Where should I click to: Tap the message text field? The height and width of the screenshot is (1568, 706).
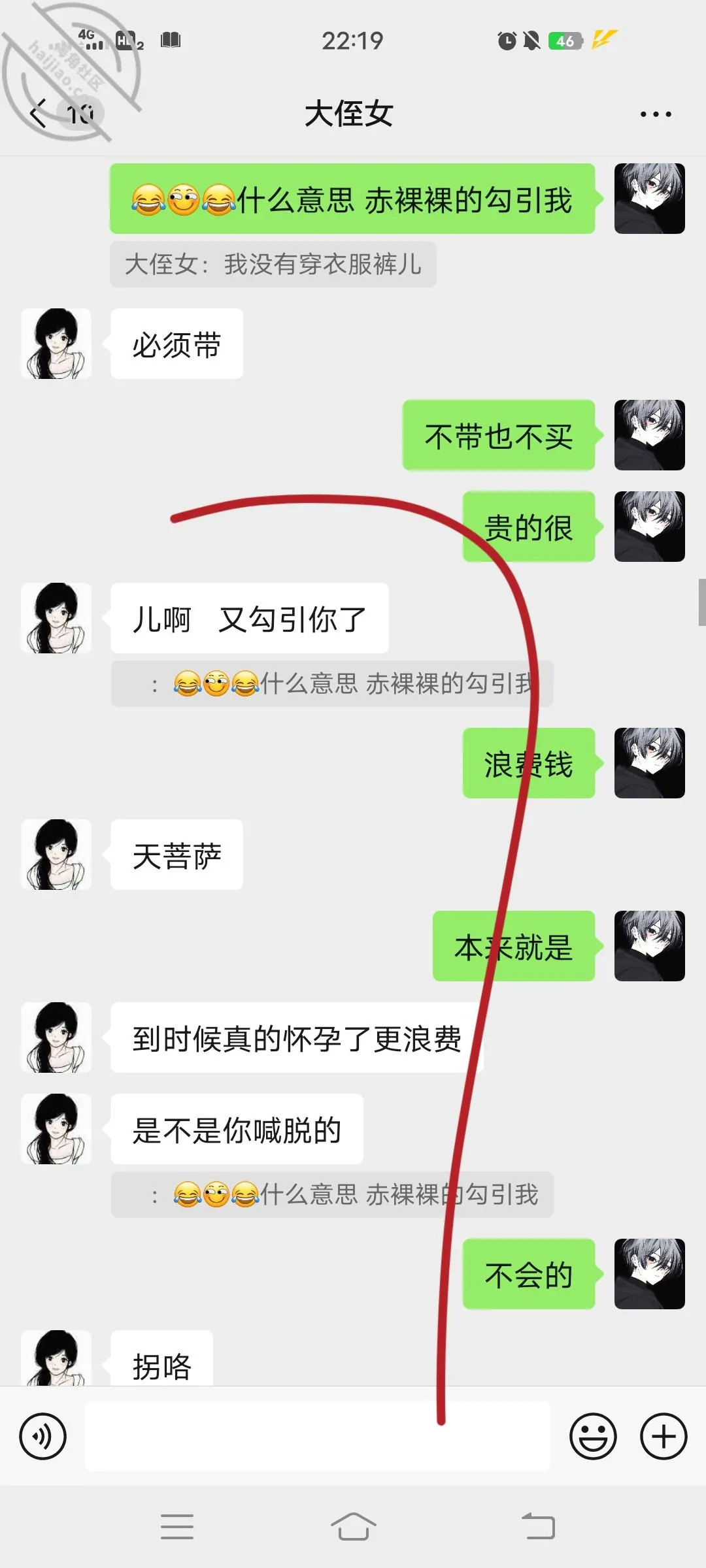(x=317, y=1436)
